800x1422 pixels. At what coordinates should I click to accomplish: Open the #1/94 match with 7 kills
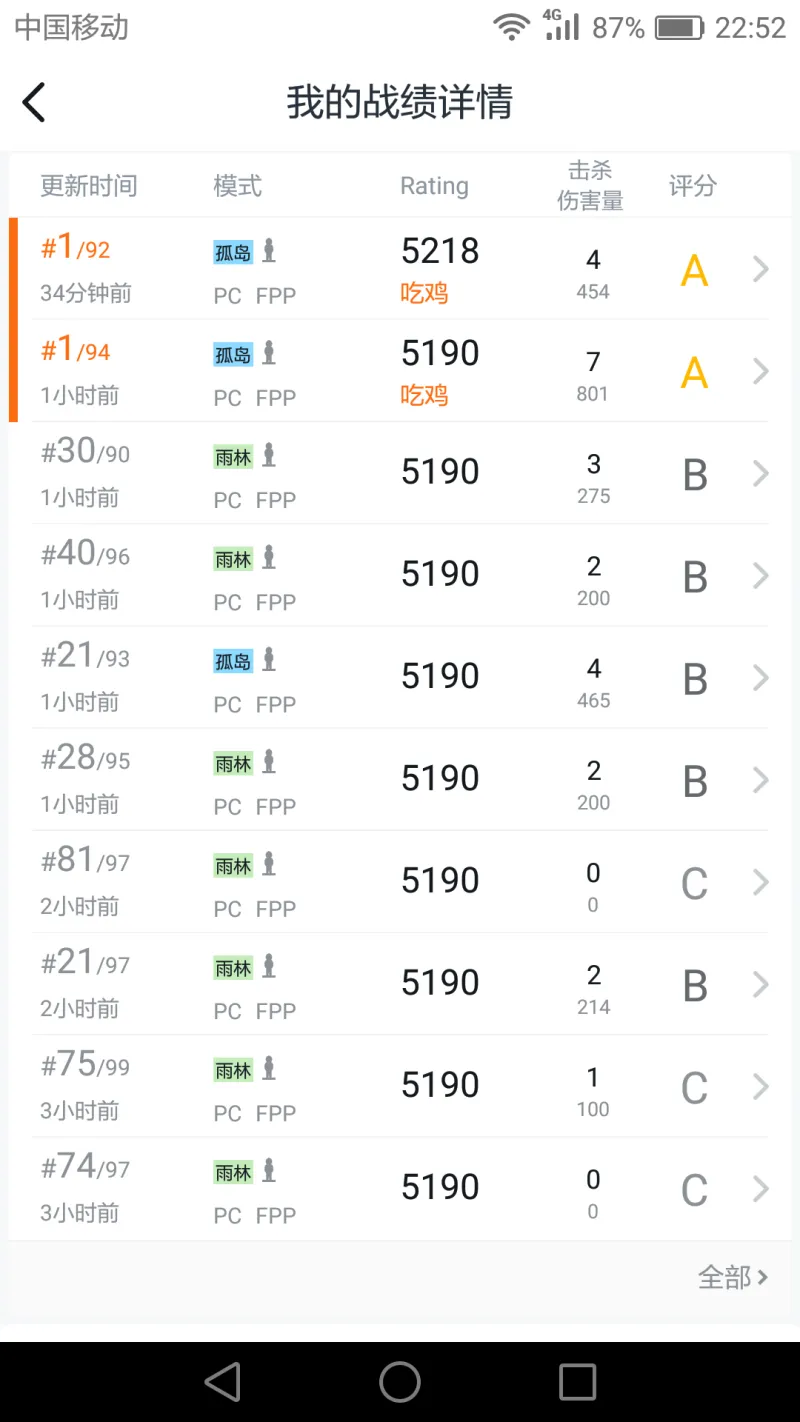tap(400, 371)
